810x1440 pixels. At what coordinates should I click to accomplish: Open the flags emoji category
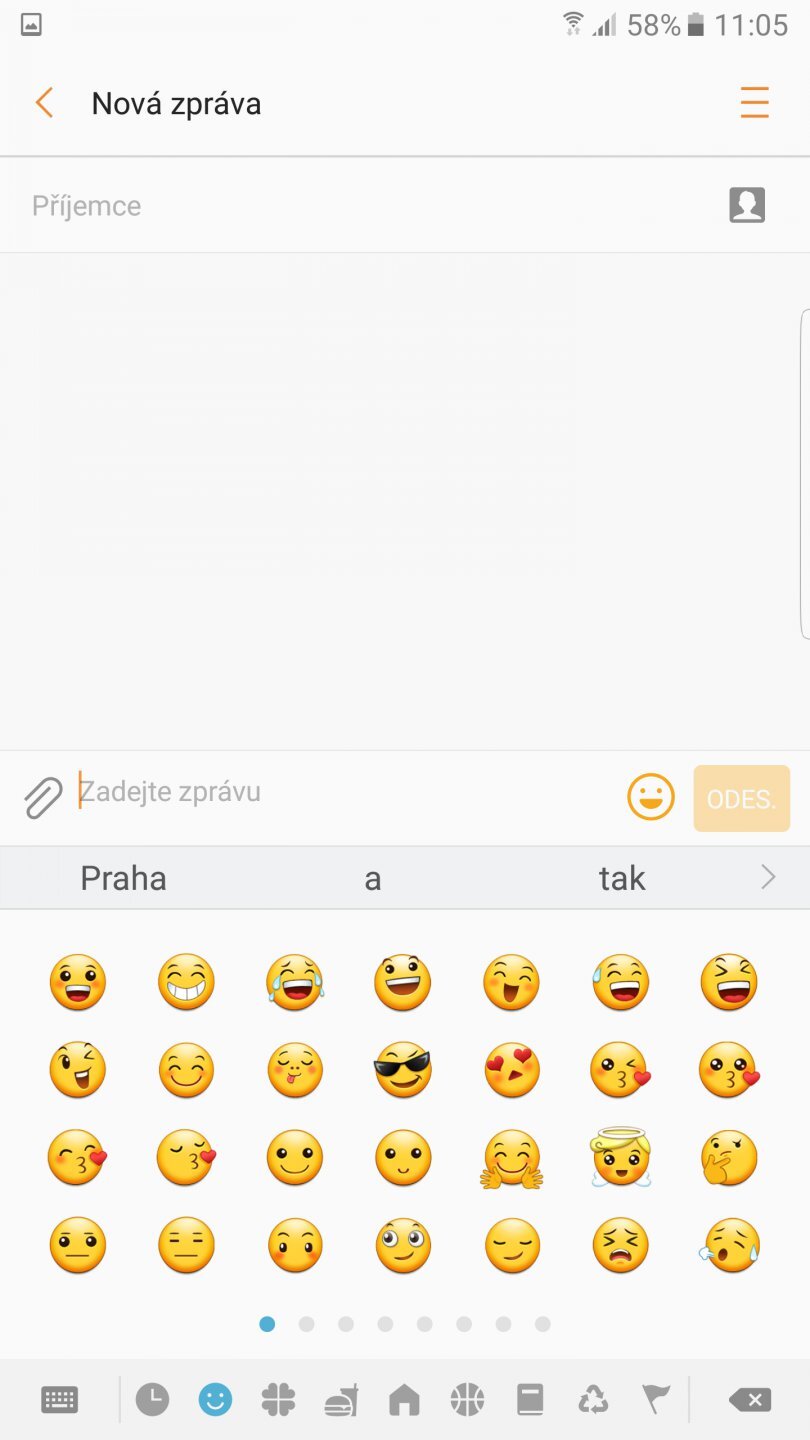[x=655, y=1400]
